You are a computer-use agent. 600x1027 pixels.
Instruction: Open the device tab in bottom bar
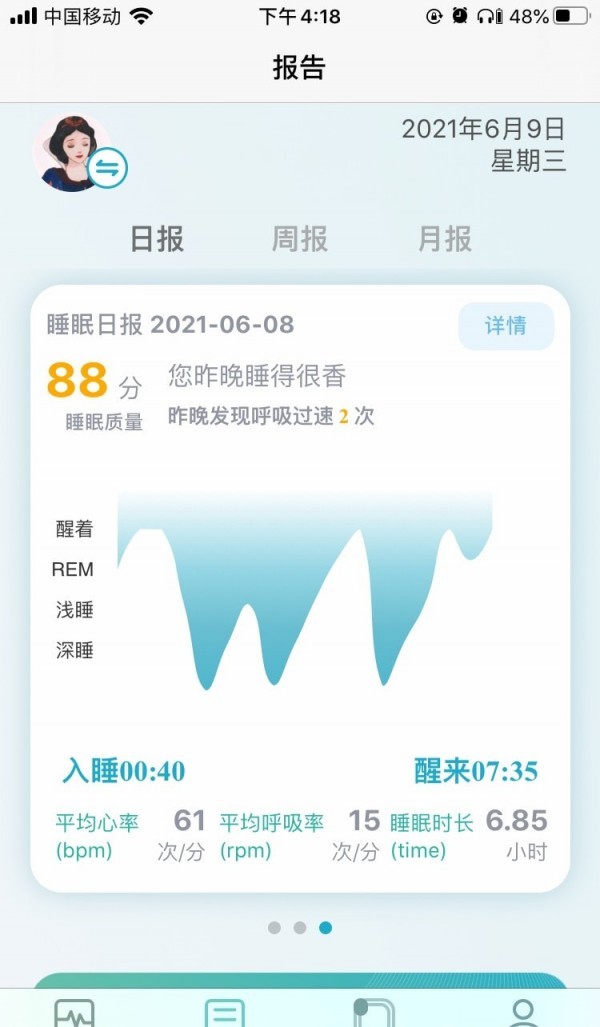[x=374, y=1010]
